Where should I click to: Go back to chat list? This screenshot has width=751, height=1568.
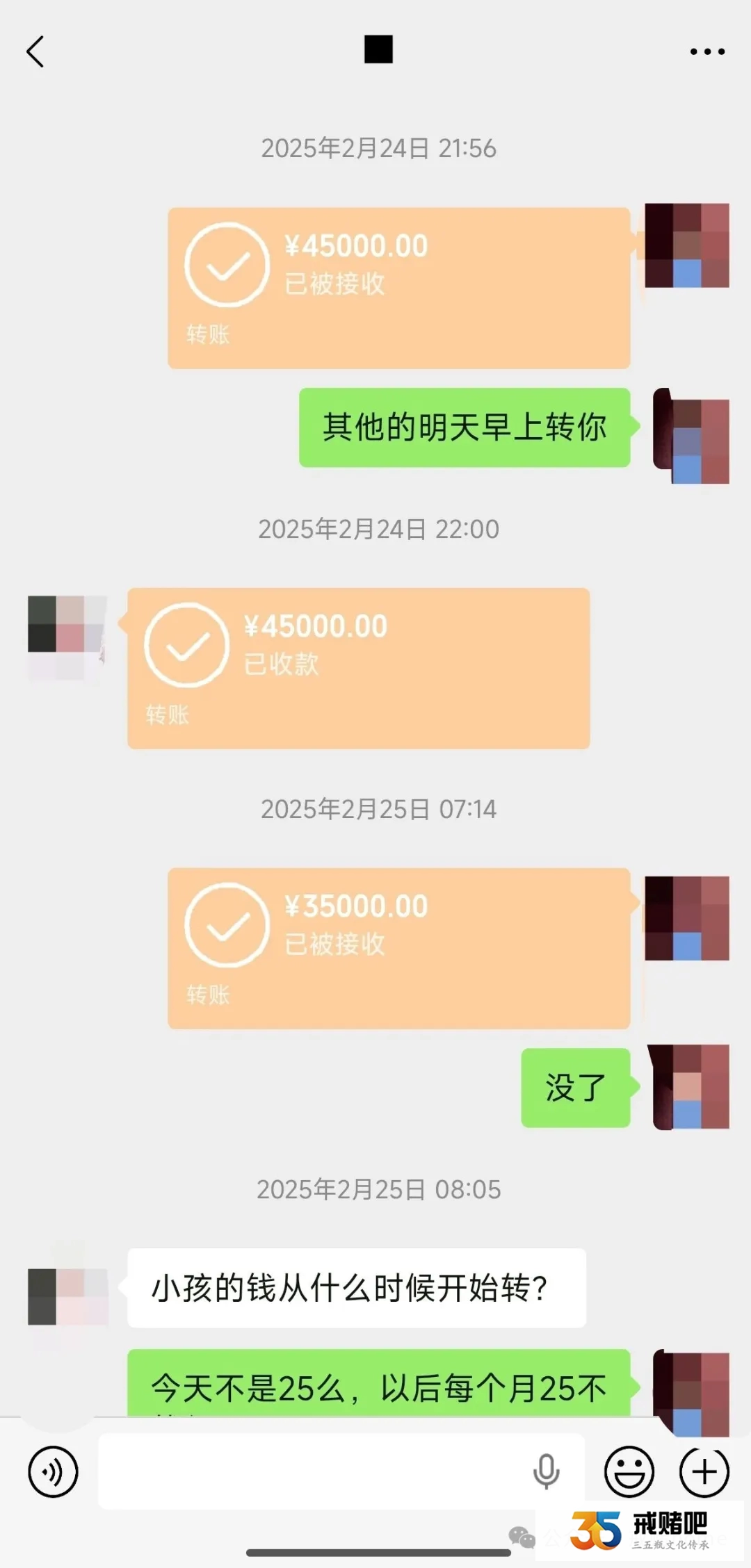pos(36,51)
